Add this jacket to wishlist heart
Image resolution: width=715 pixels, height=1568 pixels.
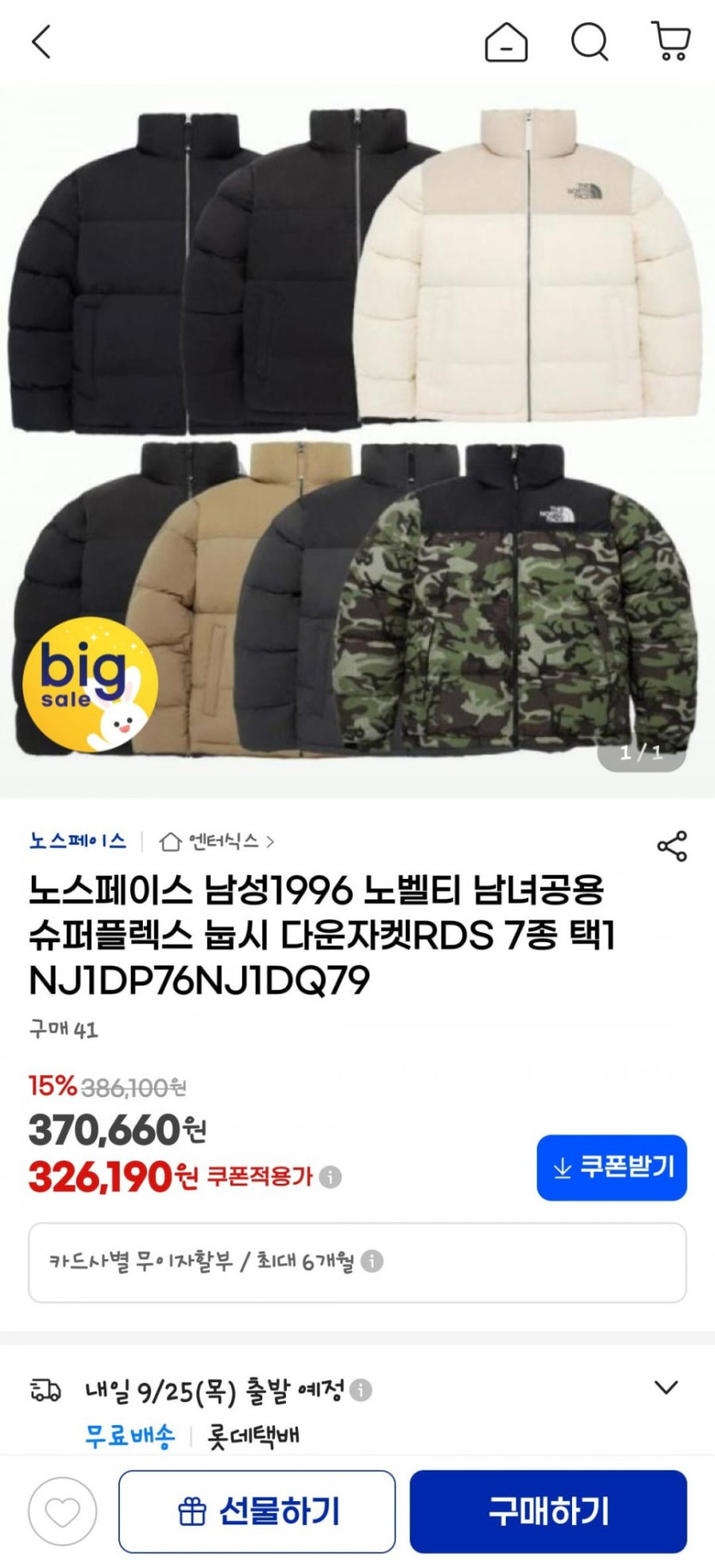(63, 1512)
